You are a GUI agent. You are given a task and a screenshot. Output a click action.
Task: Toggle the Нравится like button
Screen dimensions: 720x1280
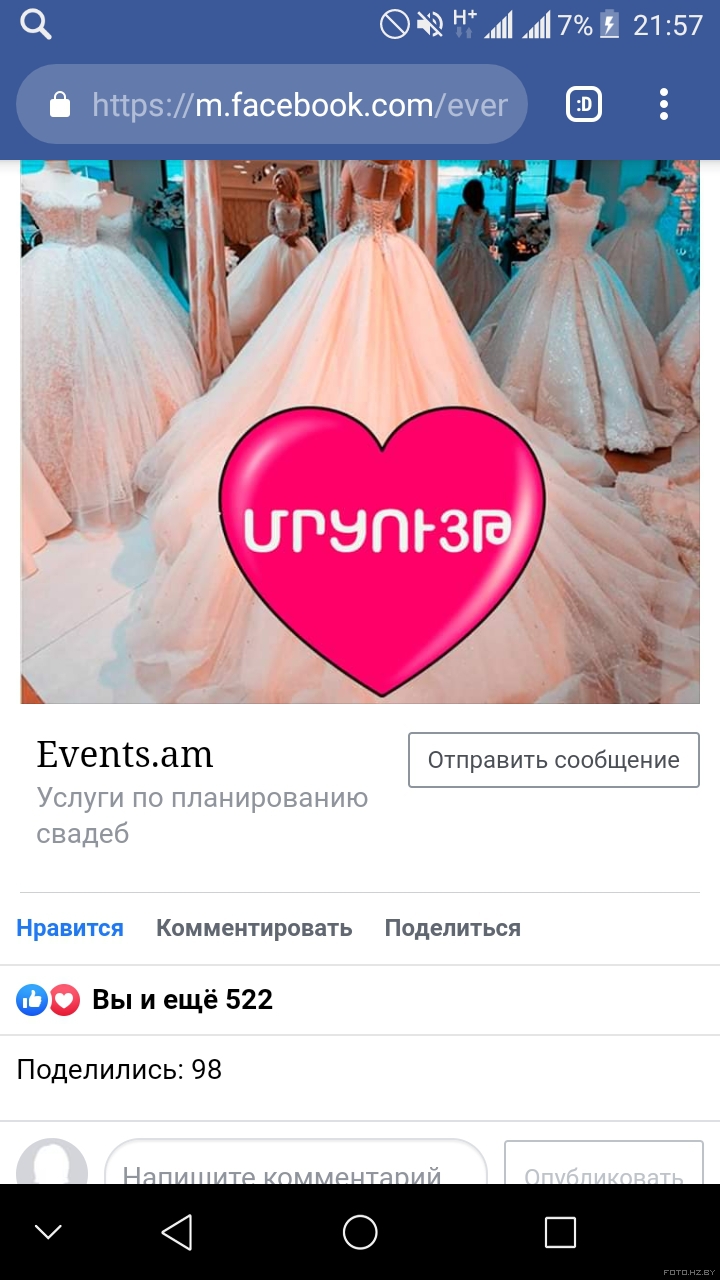tap(70, 928)
